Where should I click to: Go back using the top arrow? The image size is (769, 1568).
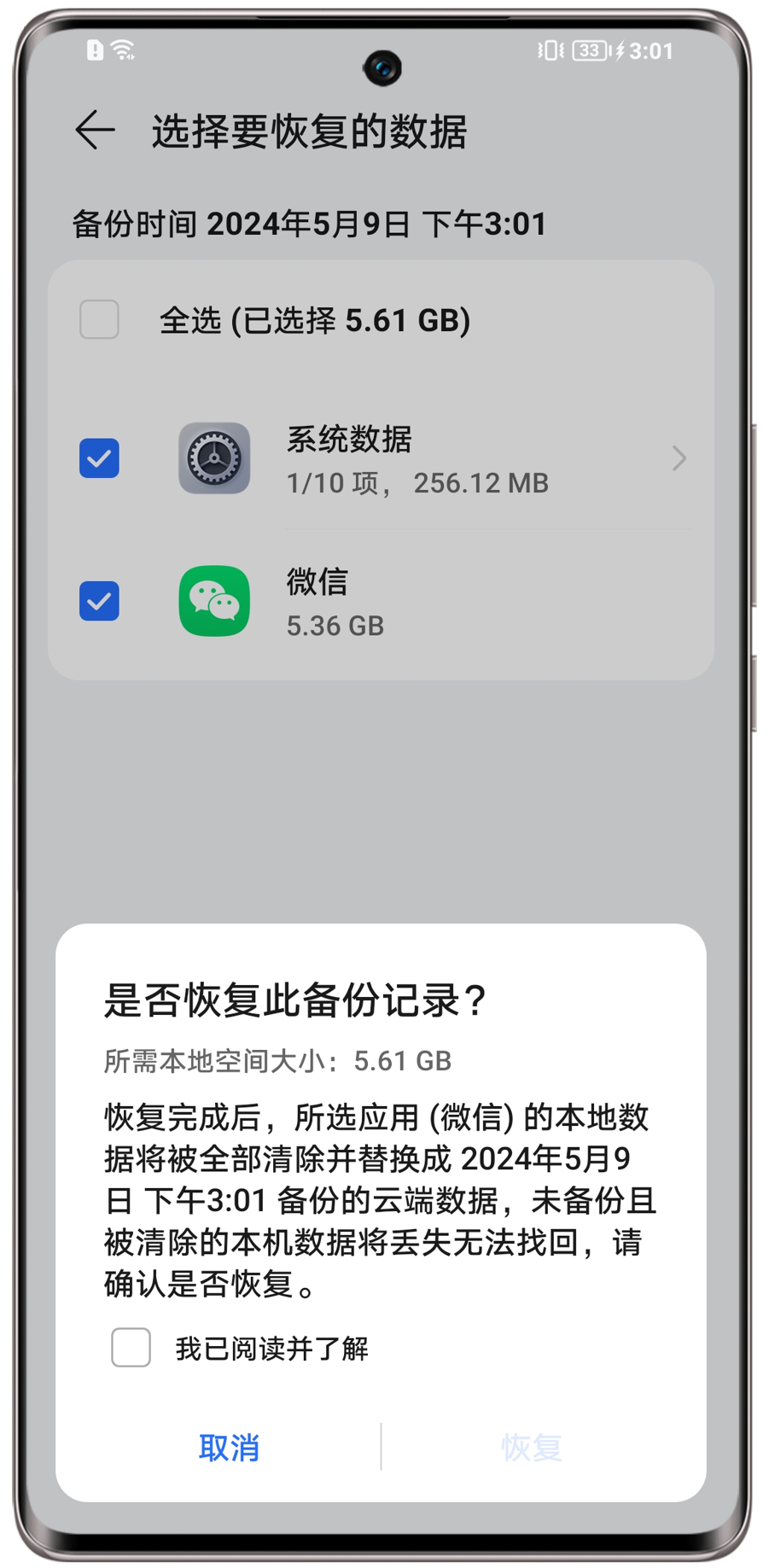click(95, 131)
